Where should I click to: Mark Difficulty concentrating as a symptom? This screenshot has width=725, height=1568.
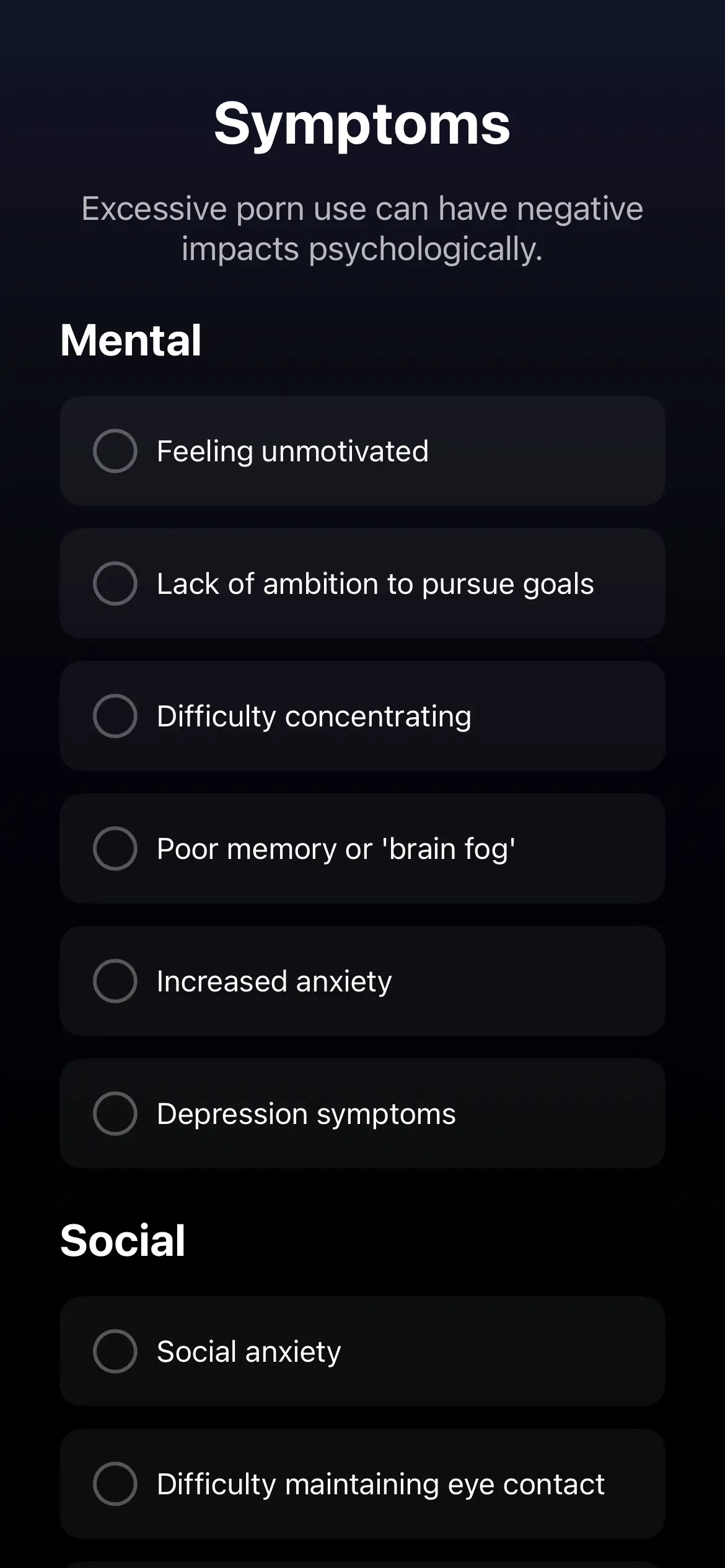point(115,716)
